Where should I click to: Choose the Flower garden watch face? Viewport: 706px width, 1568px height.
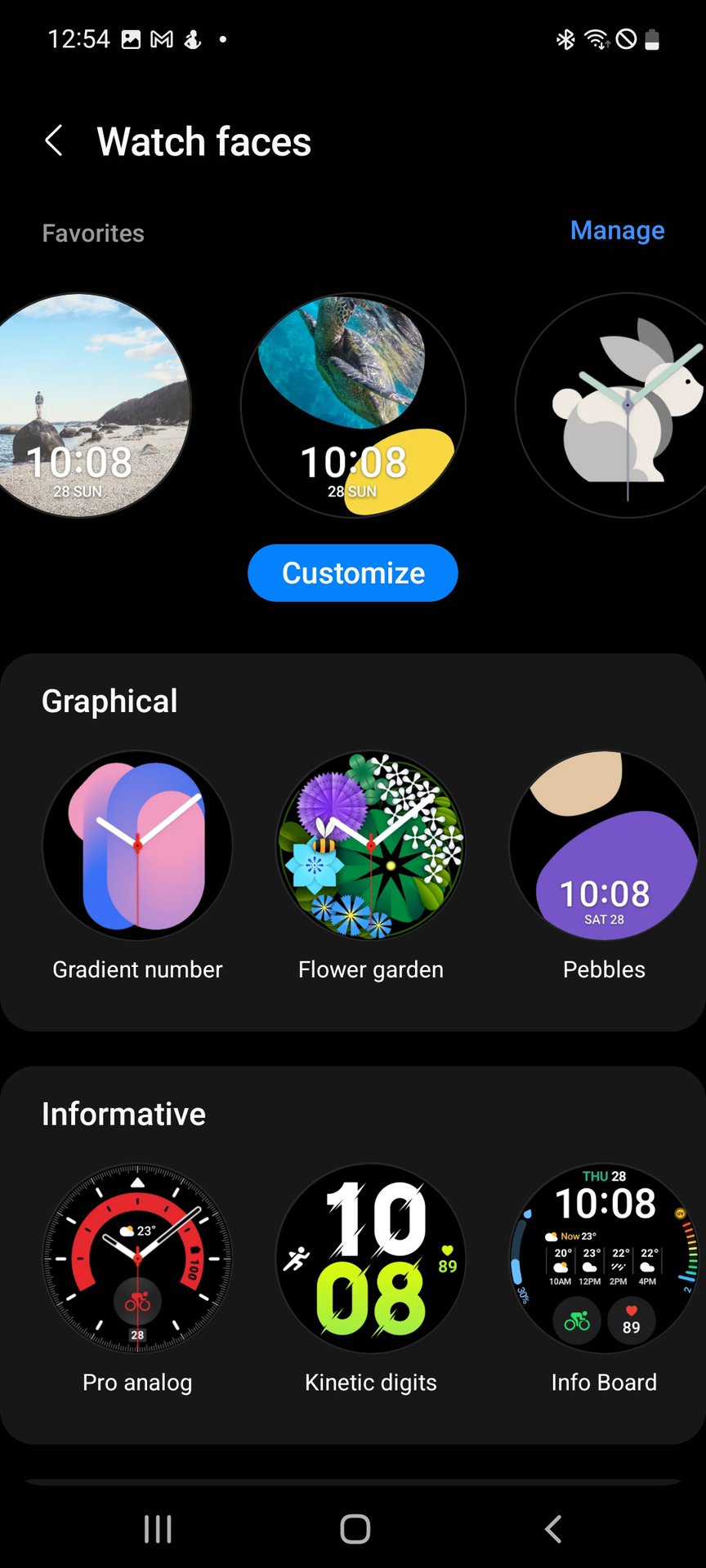click(371, 846)
